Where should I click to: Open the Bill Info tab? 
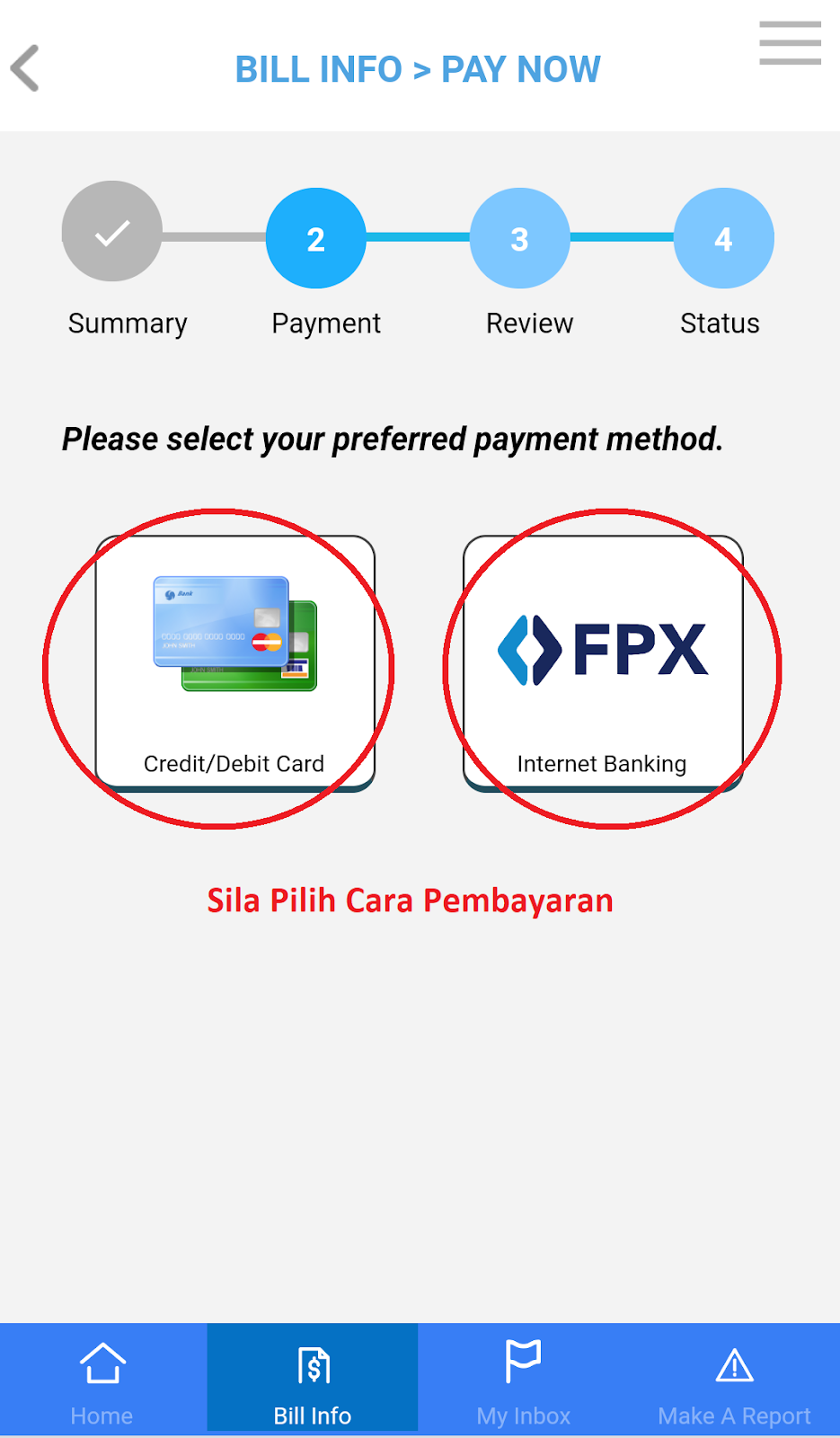(313, 1380)
